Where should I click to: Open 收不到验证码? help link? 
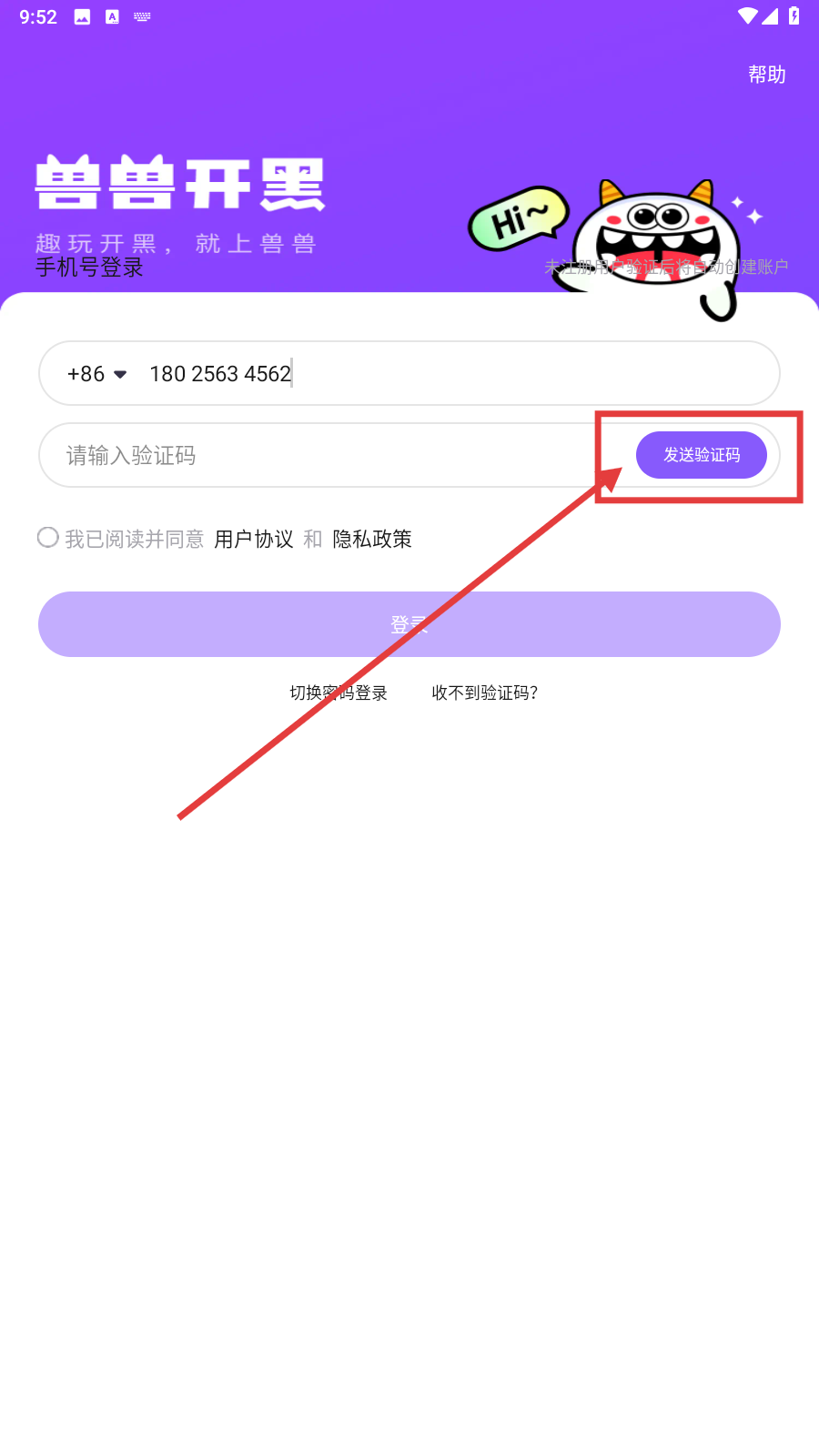[x=485, y=693]
